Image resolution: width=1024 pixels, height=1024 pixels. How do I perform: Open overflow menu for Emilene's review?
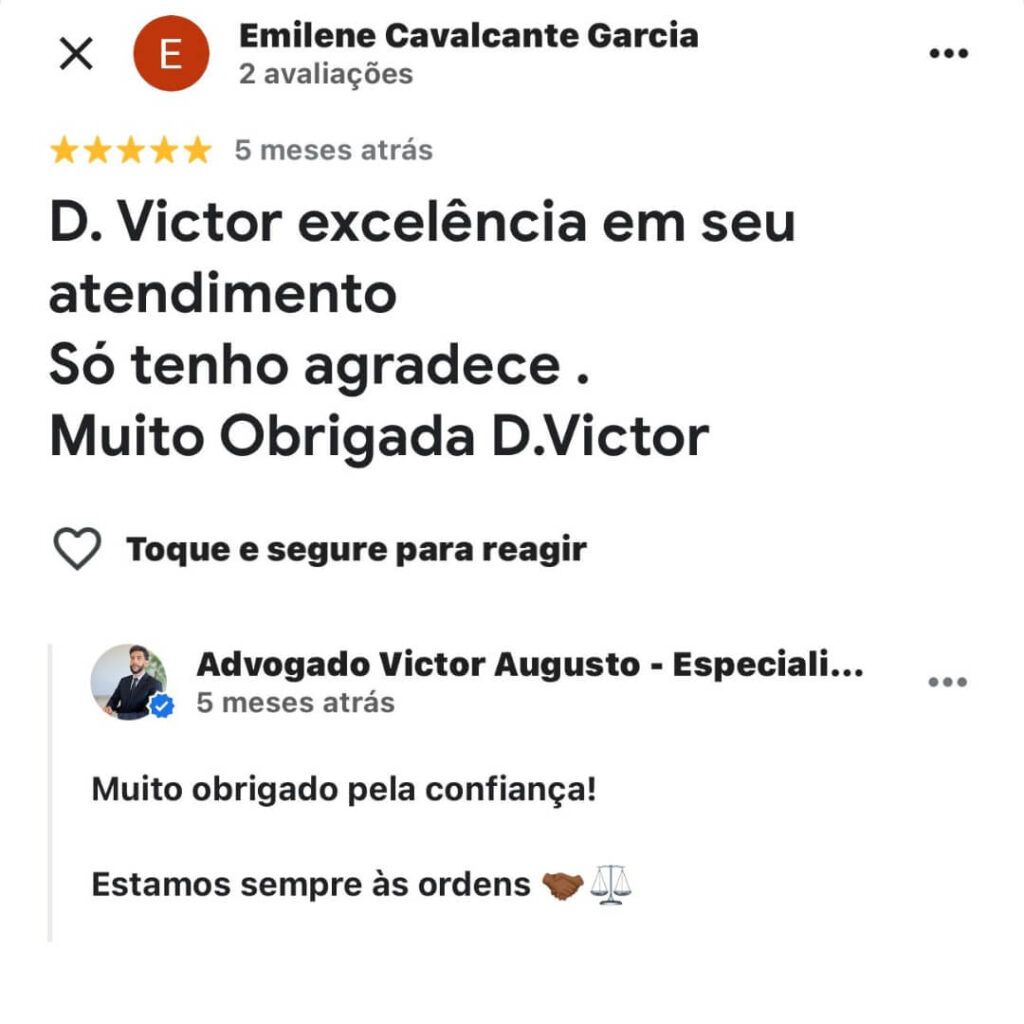click(x=948, y=54)
